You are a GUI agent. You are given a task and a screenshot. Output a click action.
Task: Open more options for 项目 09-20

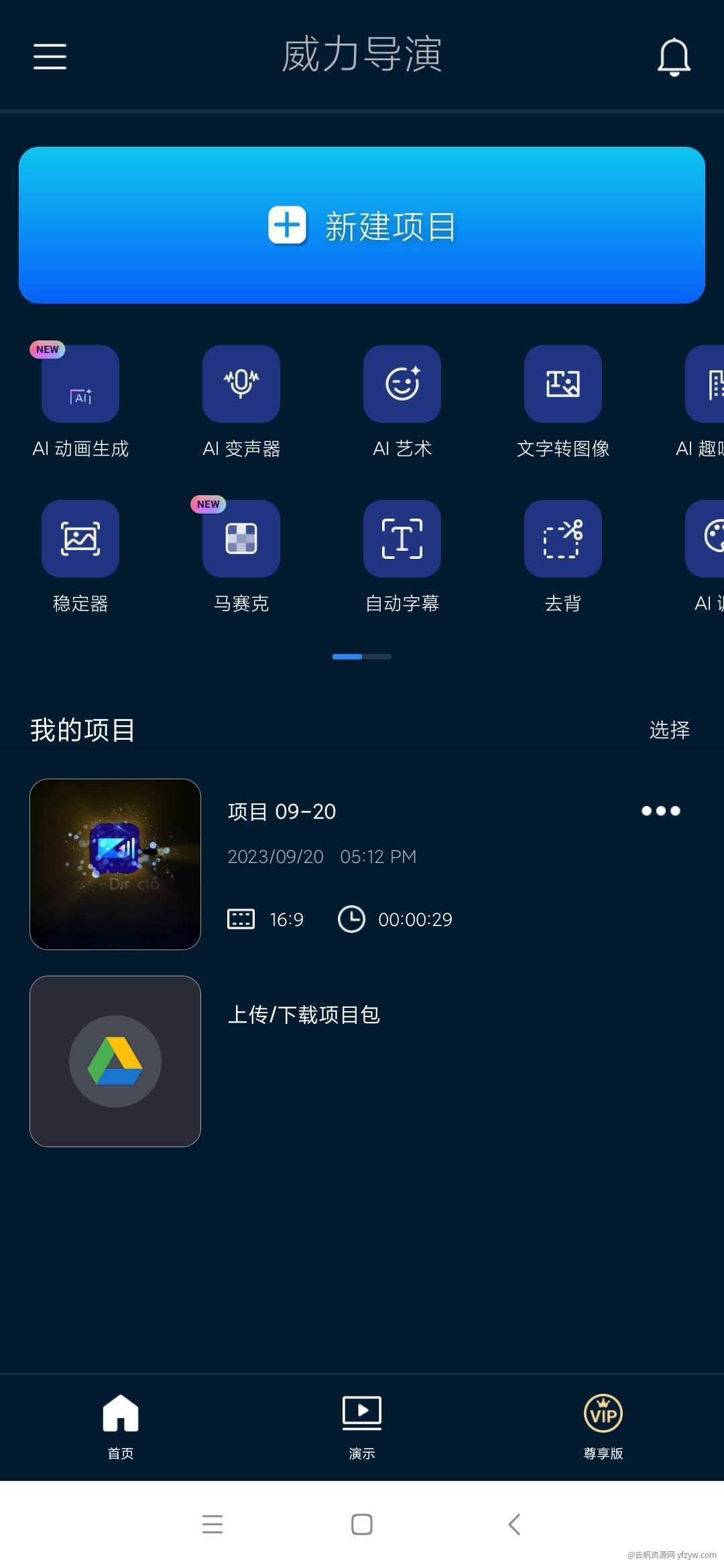[x=660, y=811]
